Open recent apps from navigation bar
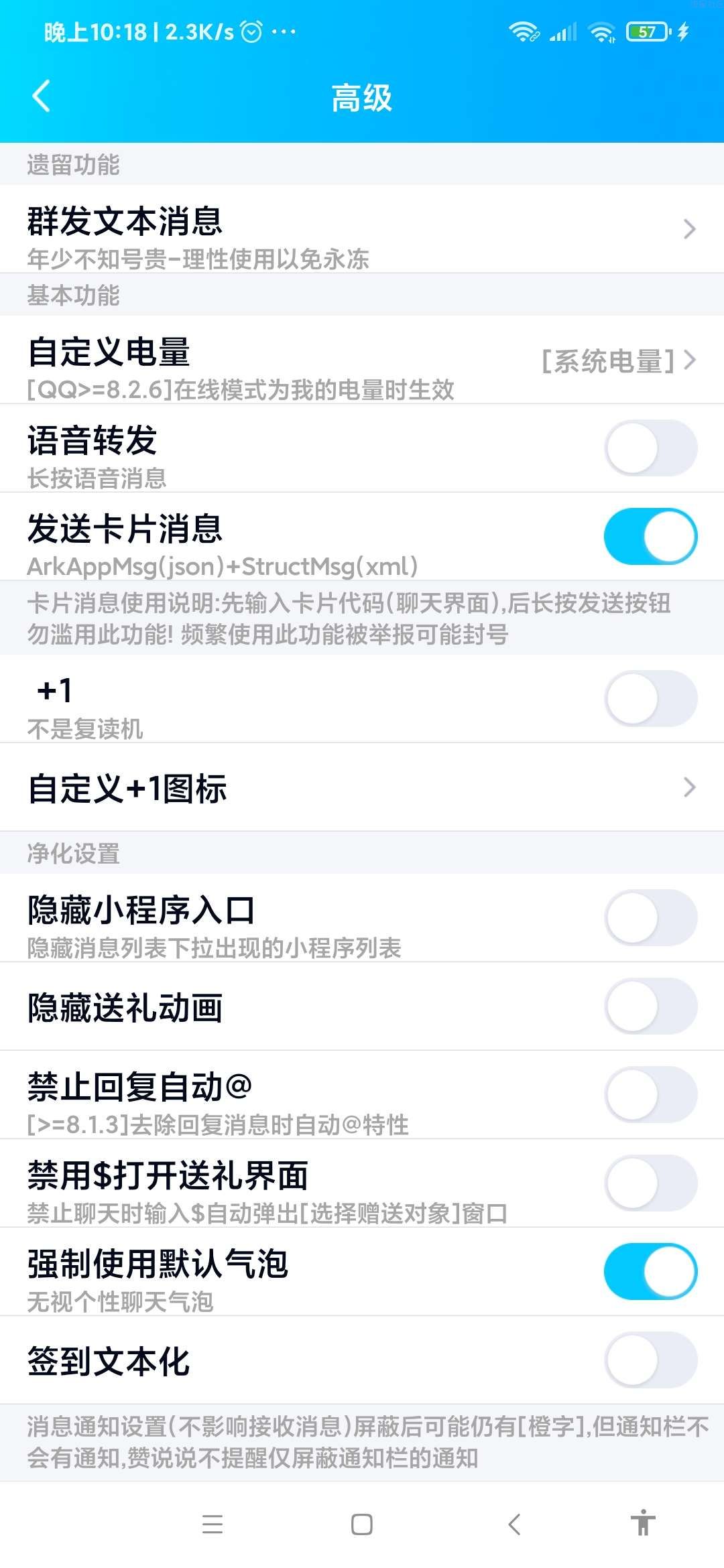Screen dimensions: 724x1568 point(213,1524)
